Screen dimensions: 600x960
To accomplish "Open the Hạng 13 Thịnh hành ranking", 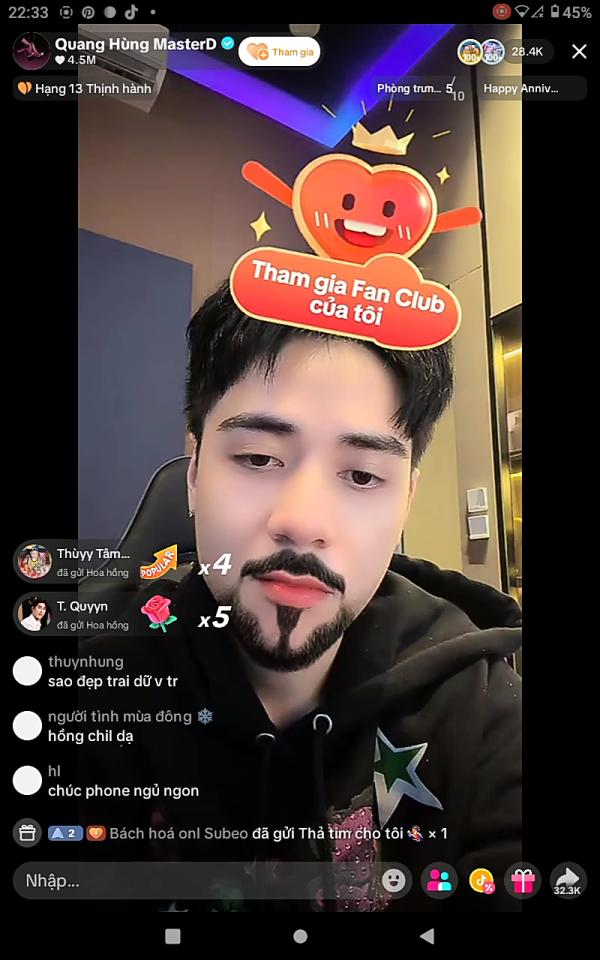I will tap(84, 88).
